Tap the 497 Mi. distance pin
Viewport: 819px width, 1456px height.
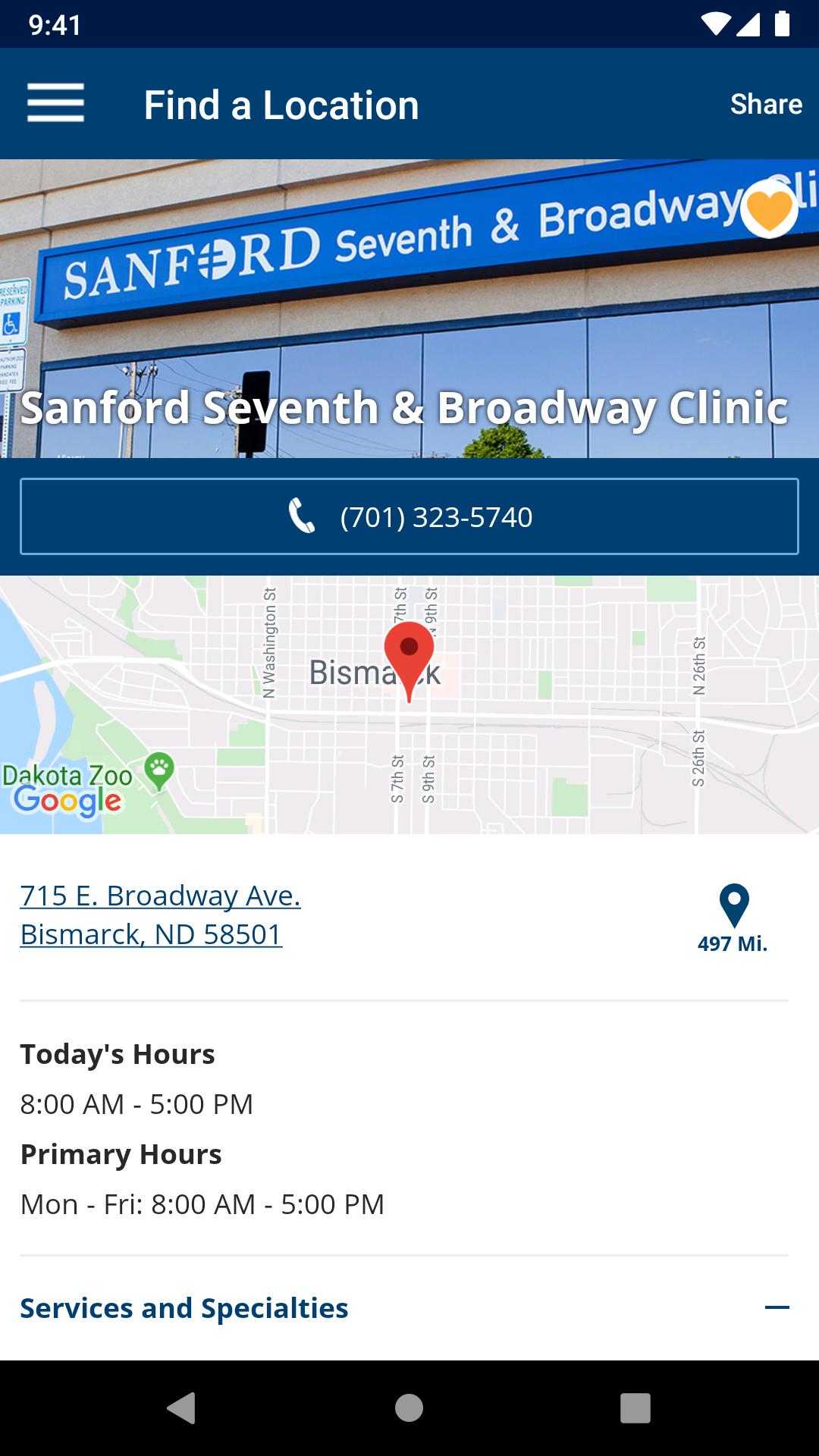[x=733, y=918]
